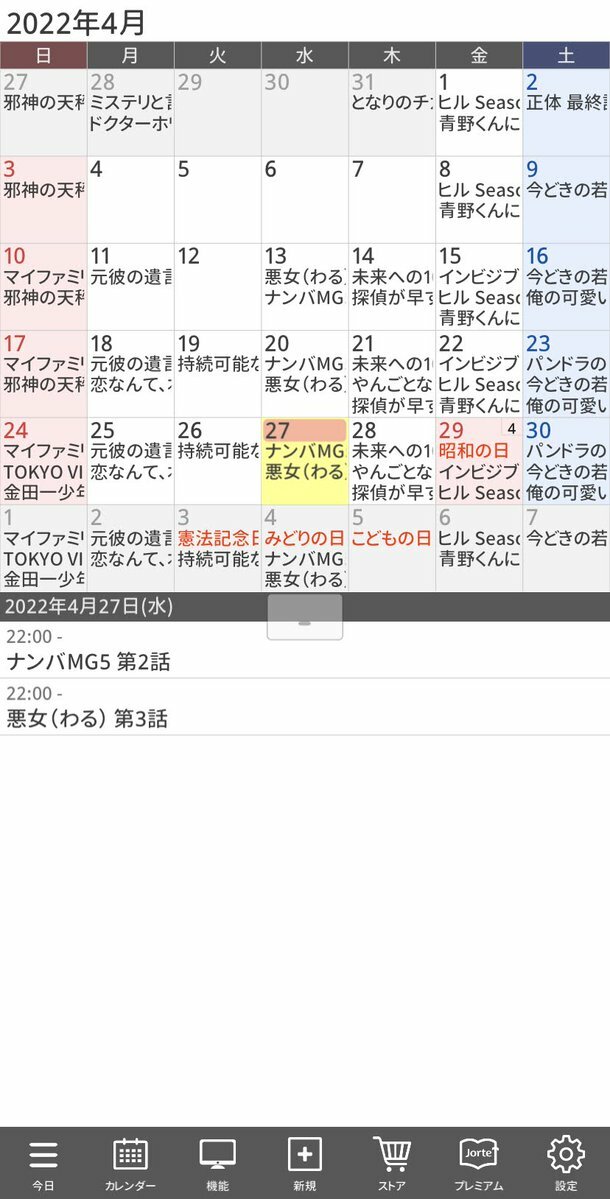Open the 悪女(わる) 第3話 event
Screen dimensions: 610x1199
tap(305, 707)
